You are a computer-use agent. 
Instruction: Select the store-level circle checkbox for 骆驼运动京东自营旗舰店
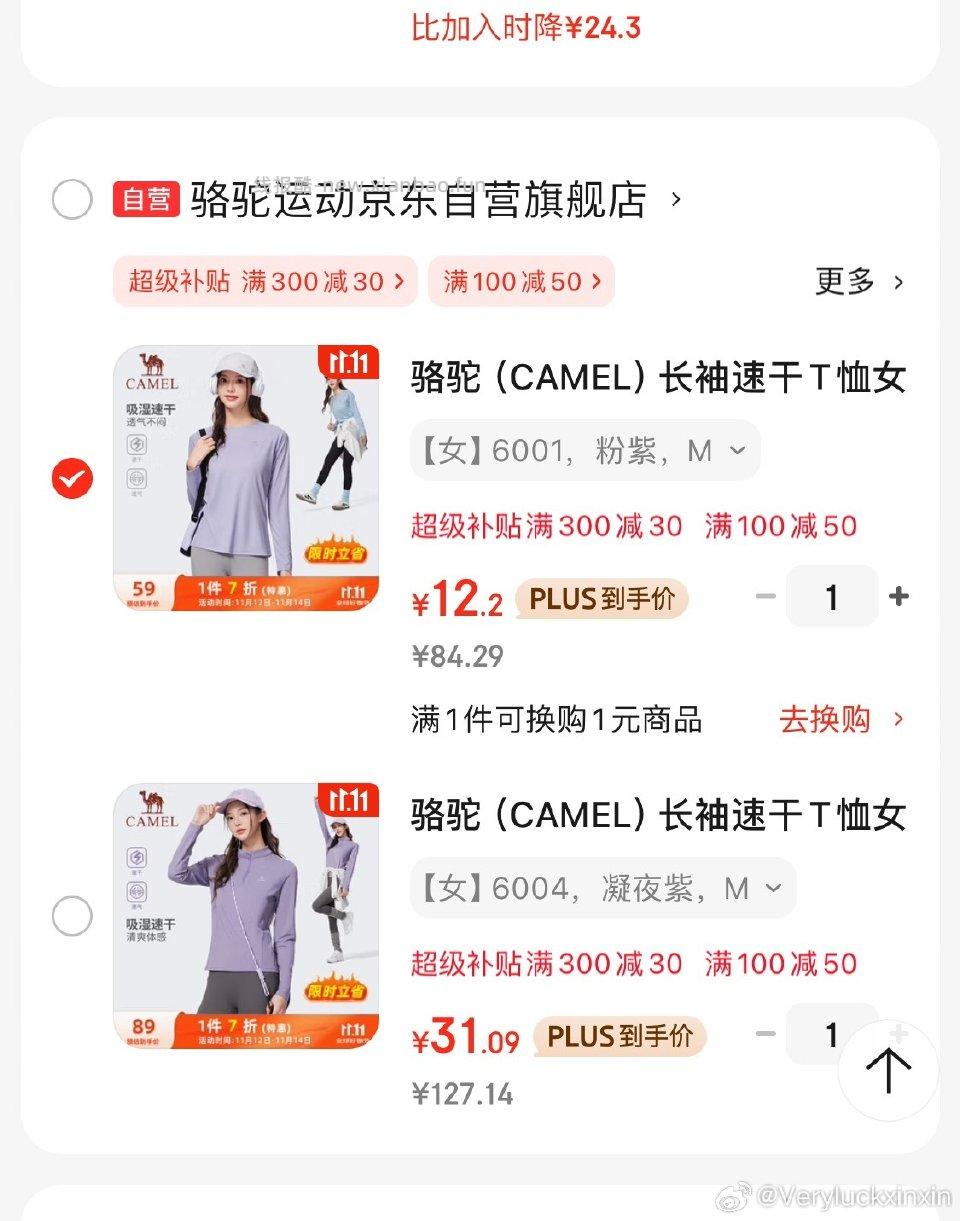[x=71, y=199]
